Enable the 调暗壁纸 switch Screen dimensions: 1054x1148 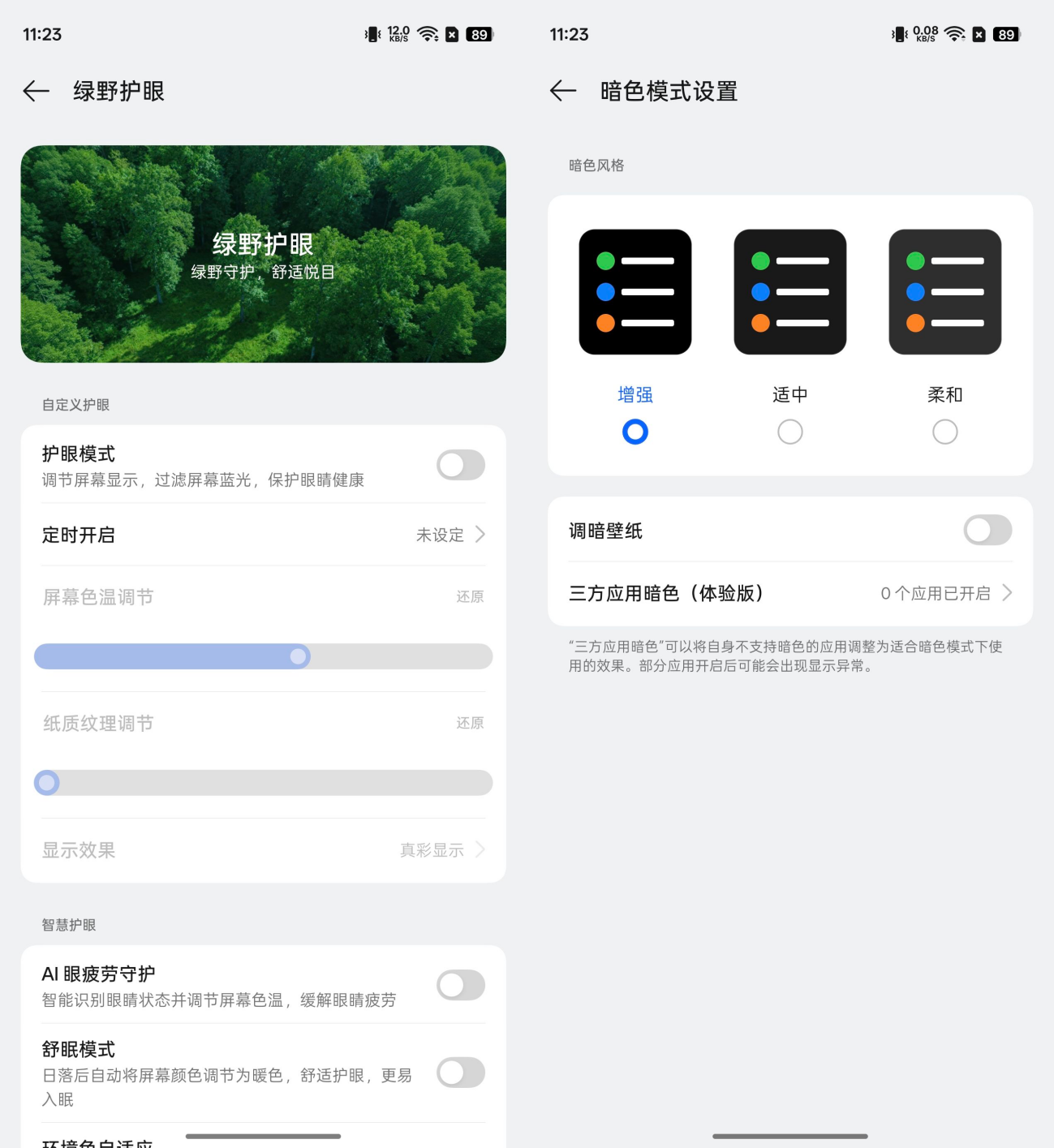(987, 531)
